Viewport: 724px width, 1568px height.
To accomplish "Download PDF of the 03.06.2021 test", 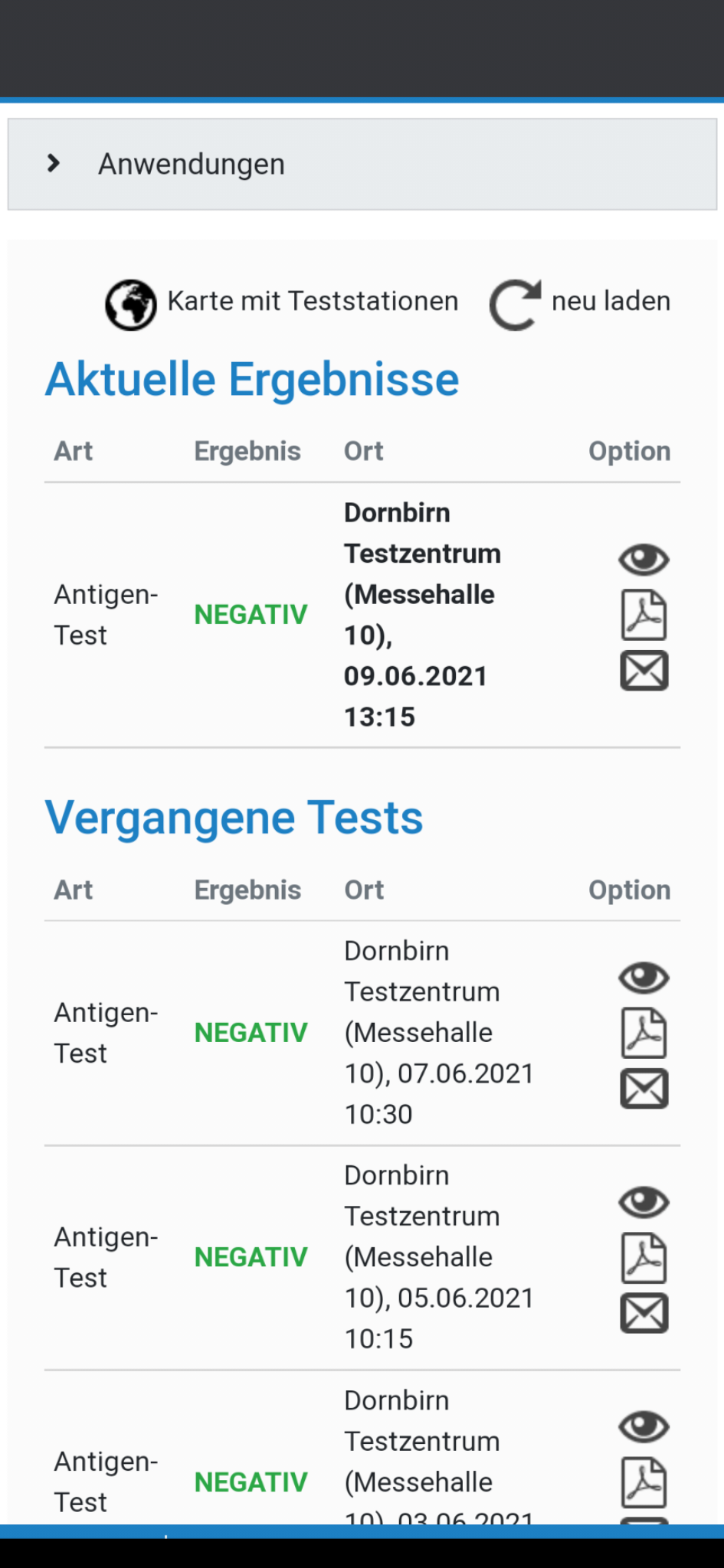I will pyautogui.click(x=644, y=1482).
